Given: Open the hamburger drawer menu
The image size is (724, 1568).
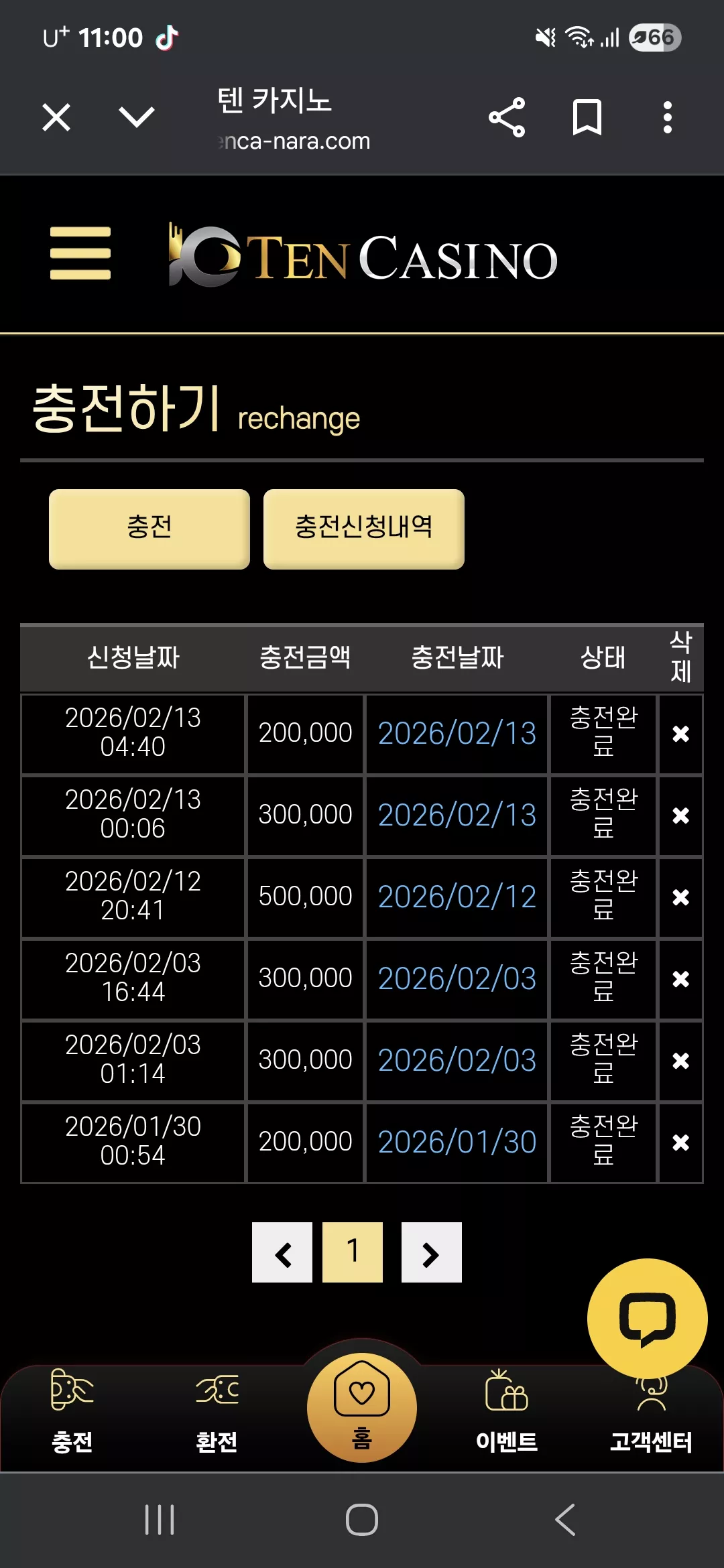Looking at the screenshot, I should pos(80,253).
